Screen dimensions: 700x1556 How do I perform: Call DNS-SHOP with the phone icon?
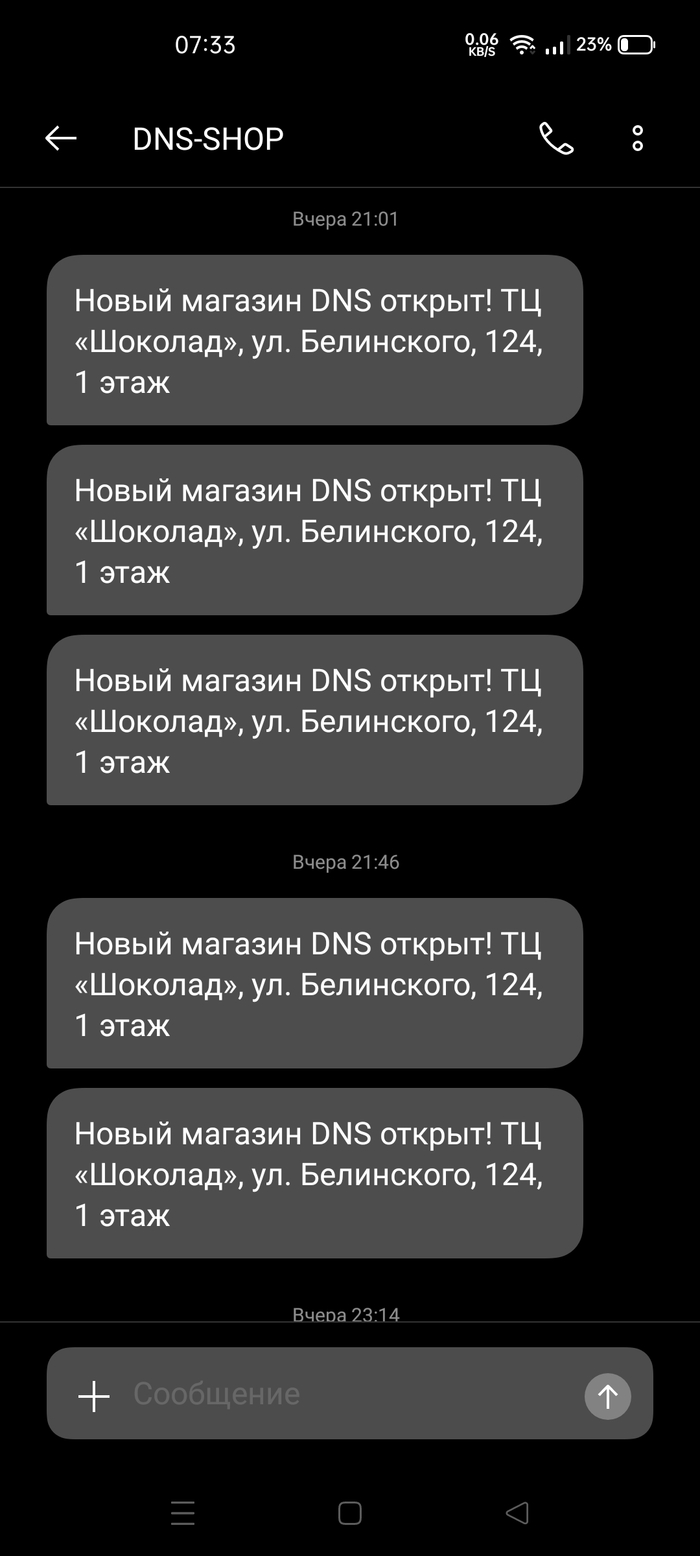(x=556, y=138)
